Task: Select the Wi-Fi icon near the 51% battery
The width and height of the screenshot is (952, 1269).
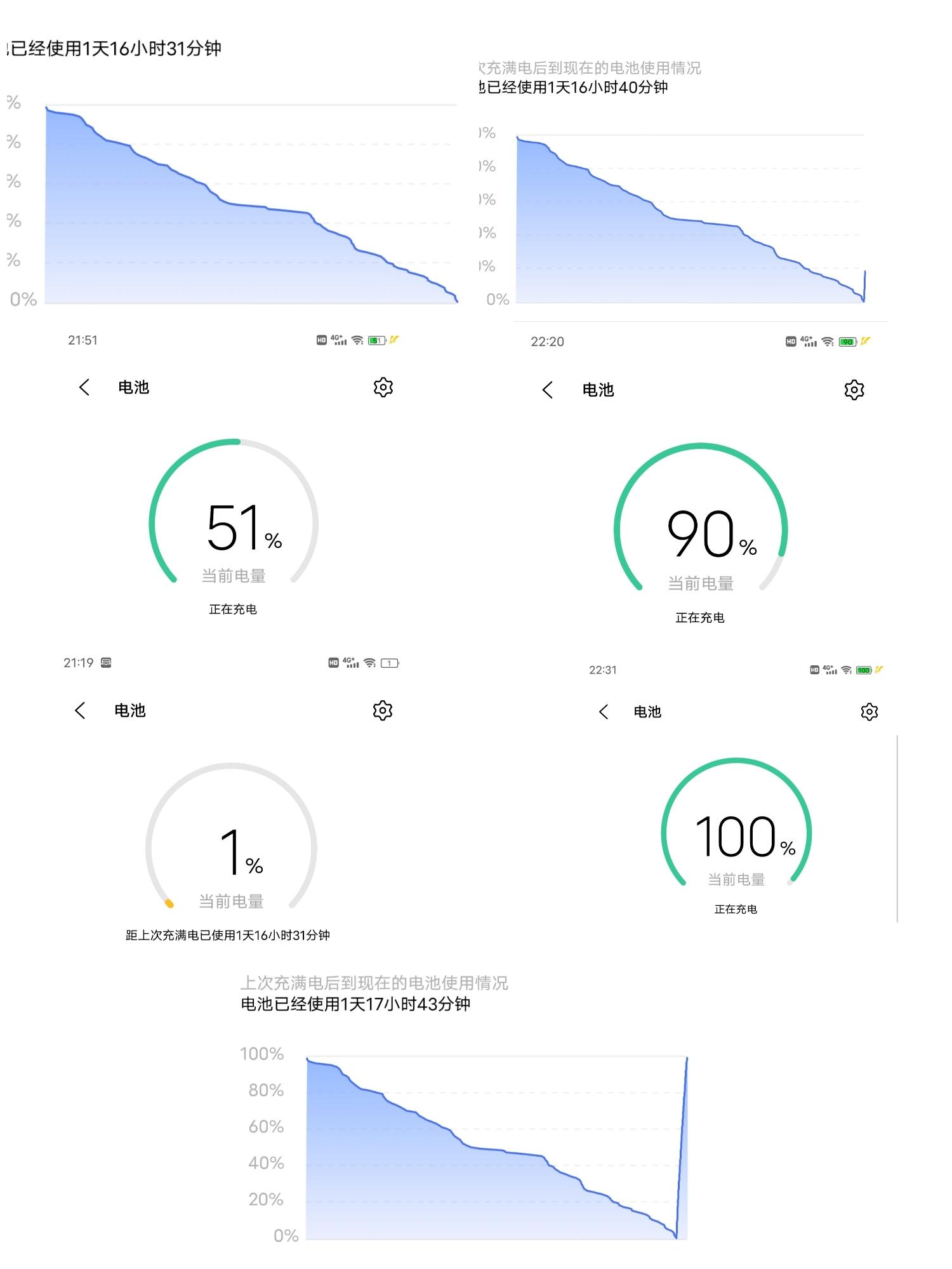Action: point(357,340)
